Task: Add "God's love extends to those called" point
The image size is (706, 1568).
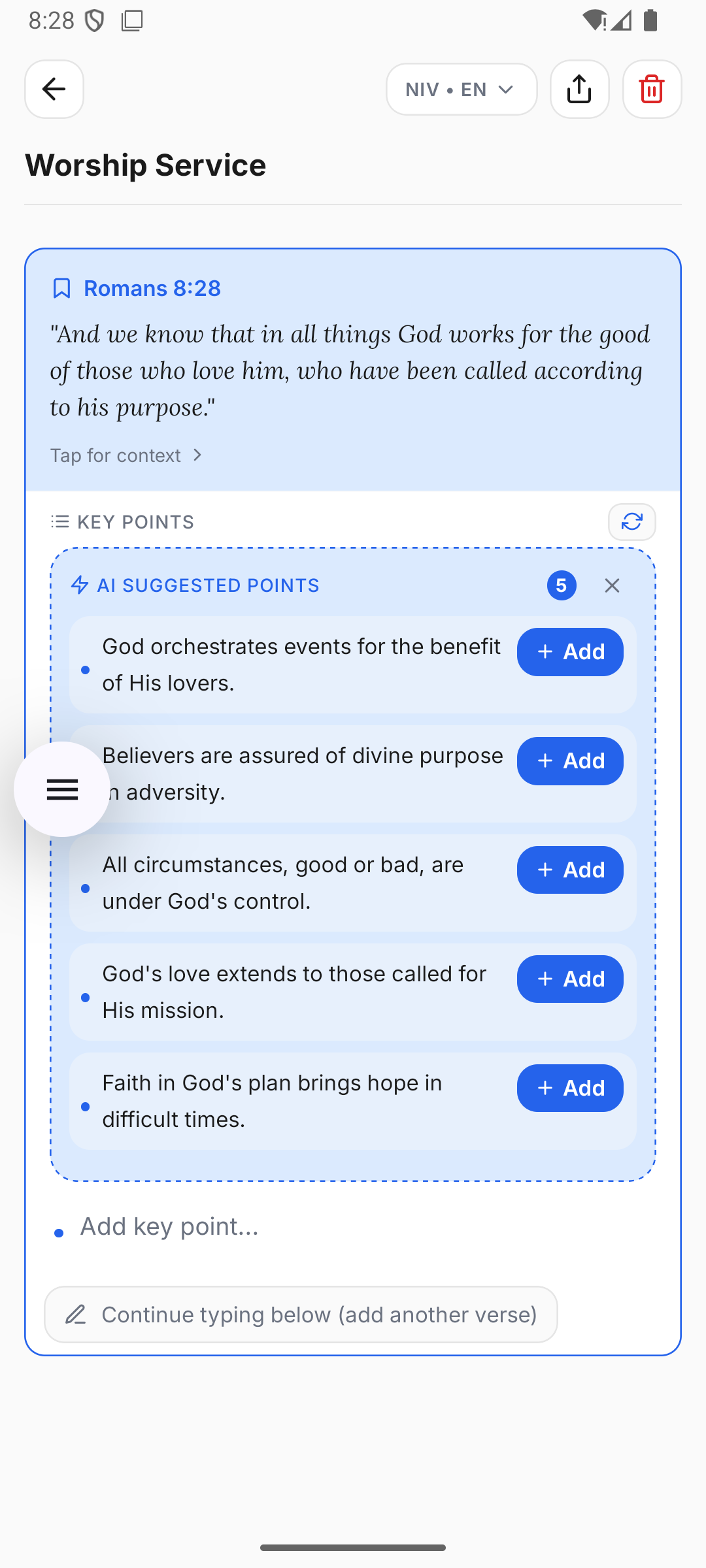Action: (569, 979)
